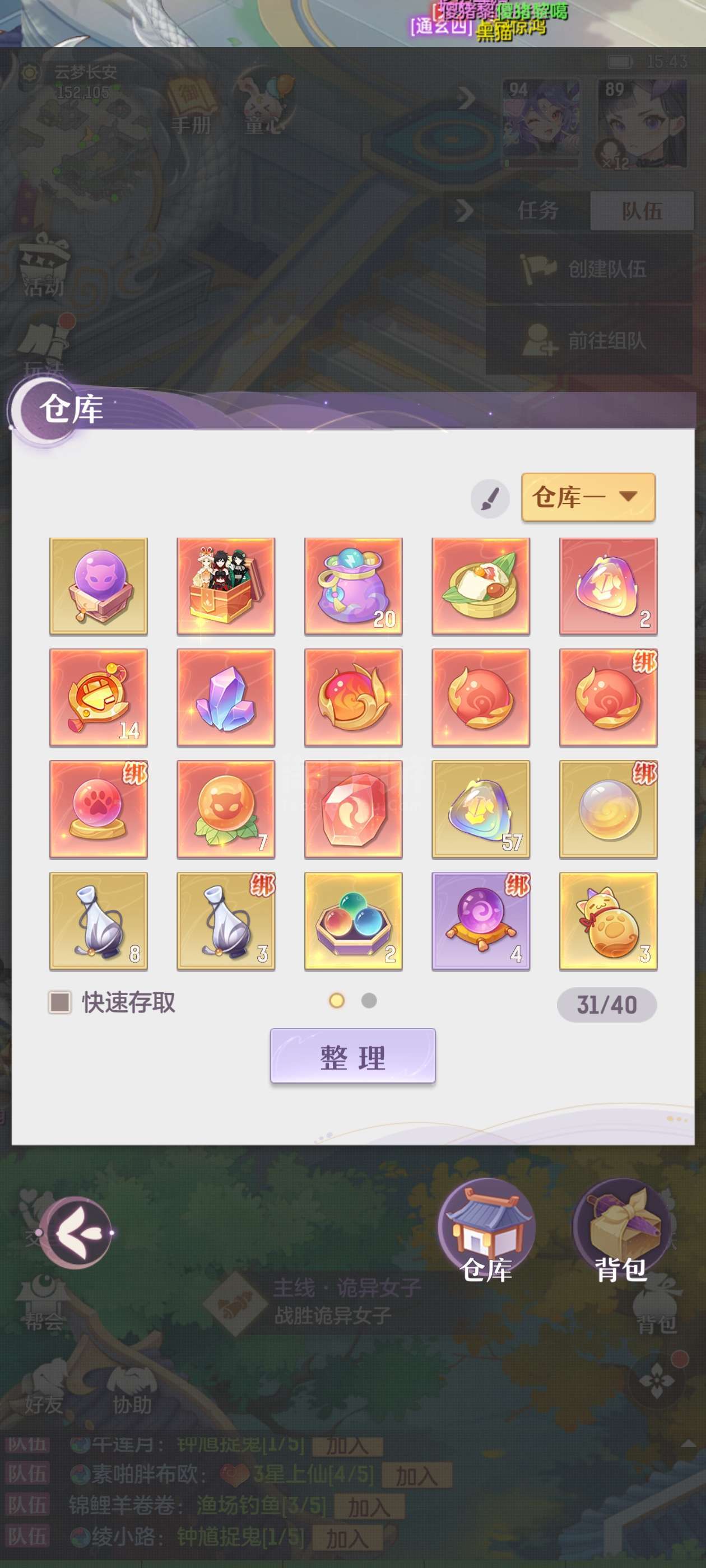Select the orange cat fruit with 7
The height and width of the screenshot is (1568, 706).
(225, 809)
